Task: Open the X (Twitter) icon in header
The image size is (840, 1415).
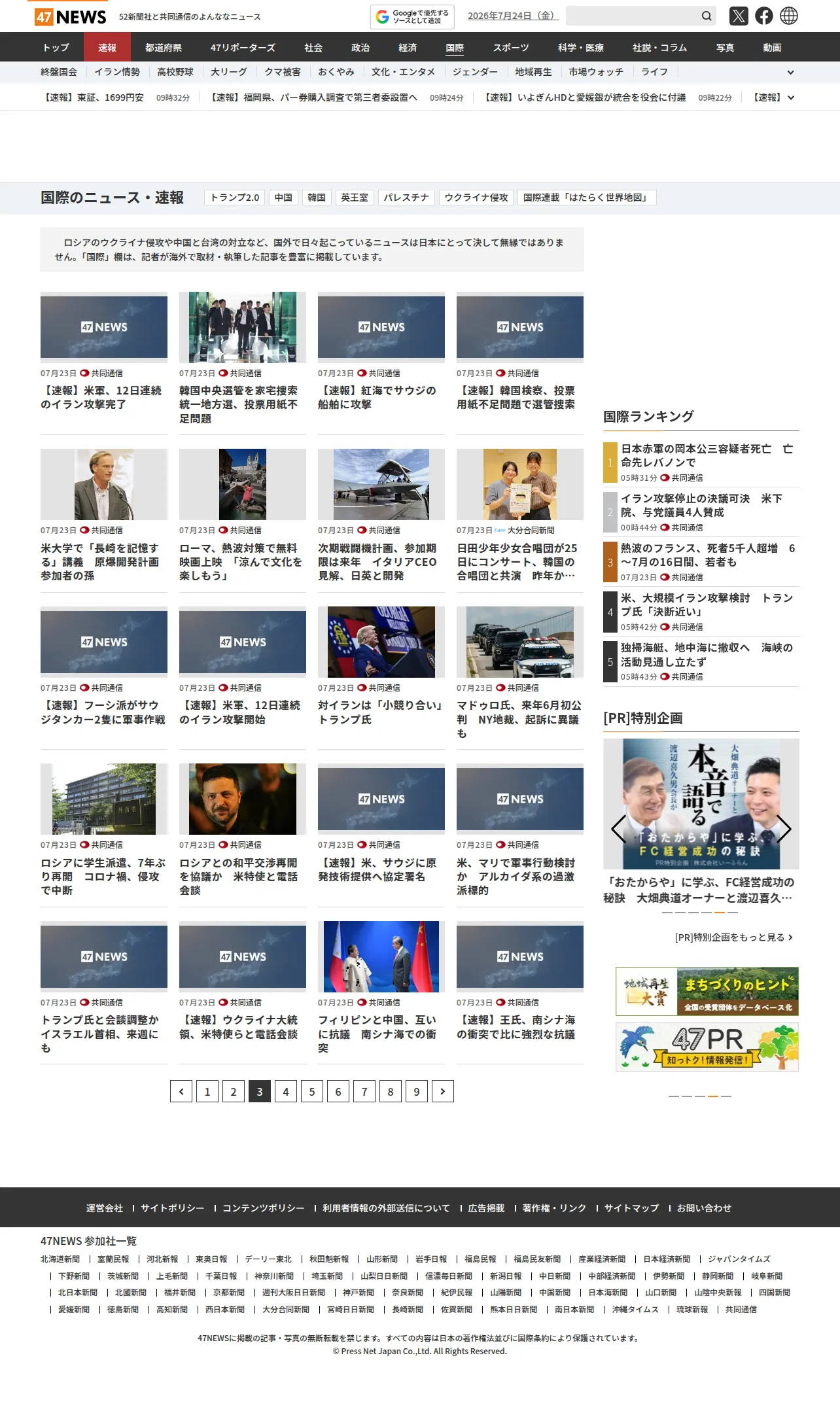Action: (739, 16)
